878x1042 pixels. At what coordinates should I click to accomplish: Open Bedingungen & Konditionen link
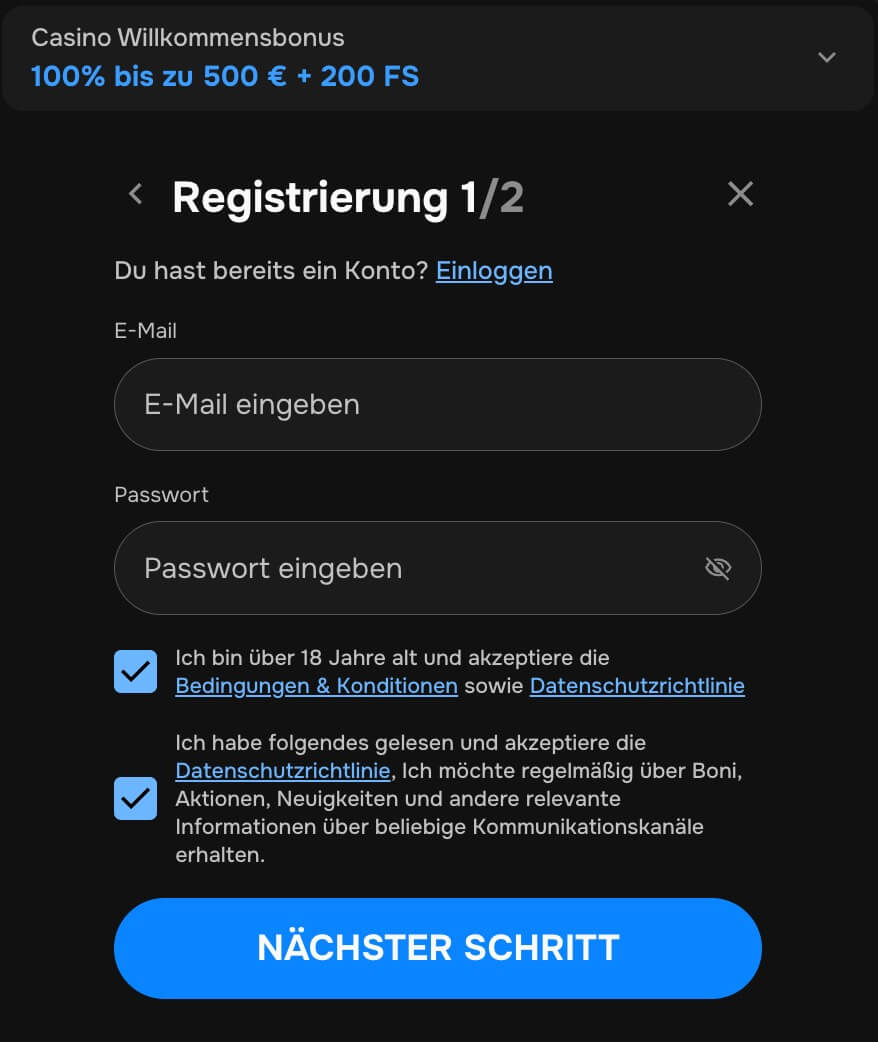316,686
